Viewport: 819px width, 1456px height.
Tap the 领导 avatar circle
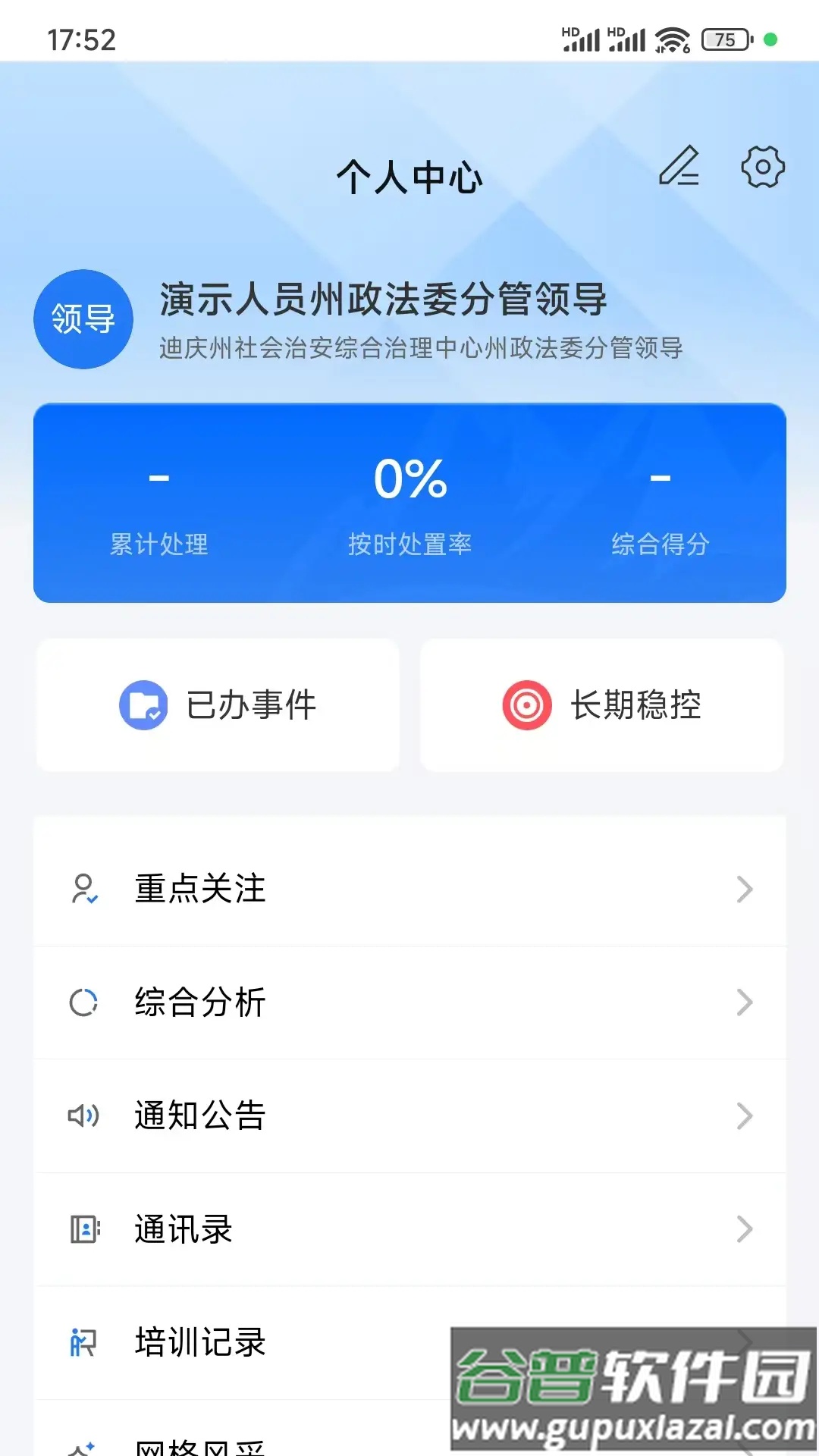pos(83,319)
